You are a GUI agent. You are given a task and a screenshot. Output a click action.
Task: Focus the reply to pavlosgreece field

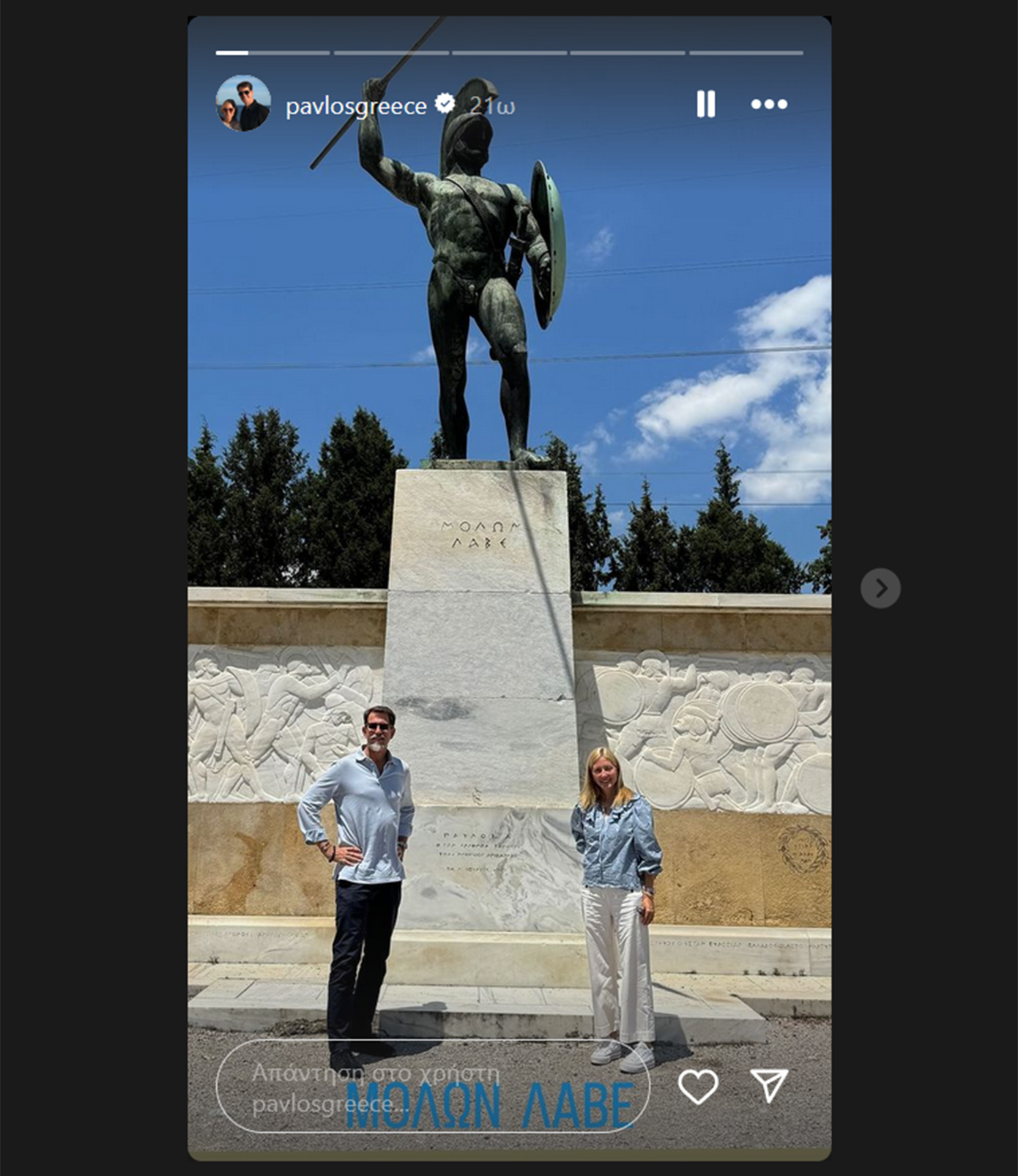click(432, 1087)
